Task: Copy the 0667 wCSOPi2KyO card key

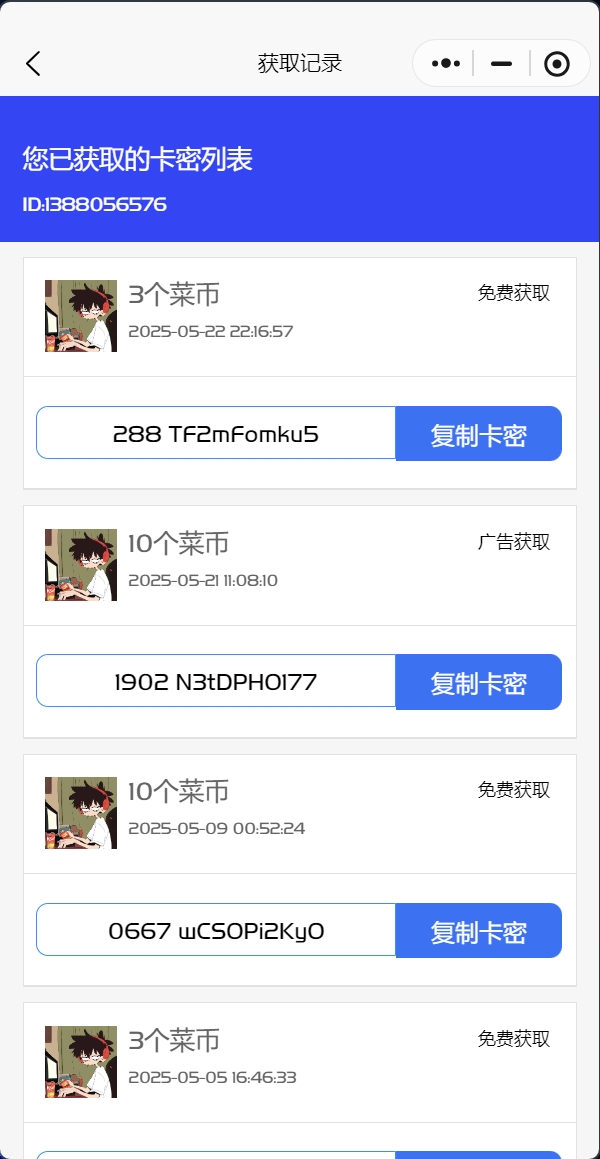Action: click(x=478, y=931)
